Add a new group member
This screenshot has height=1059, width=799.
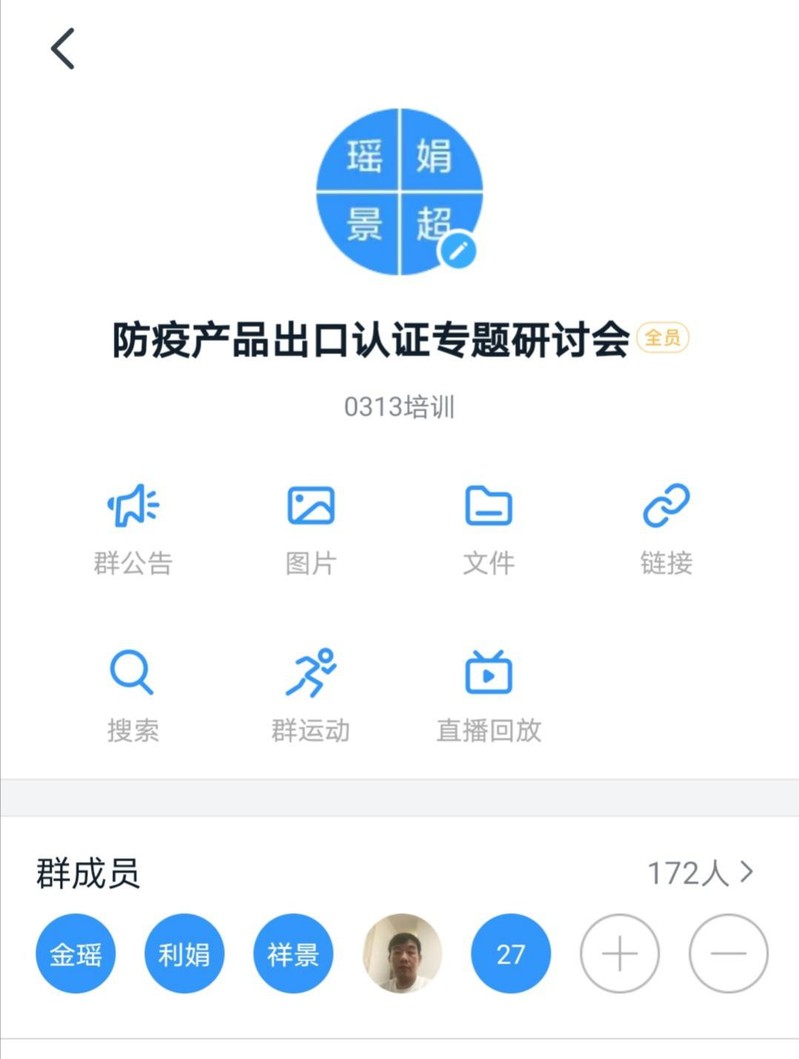pos(620,954)
